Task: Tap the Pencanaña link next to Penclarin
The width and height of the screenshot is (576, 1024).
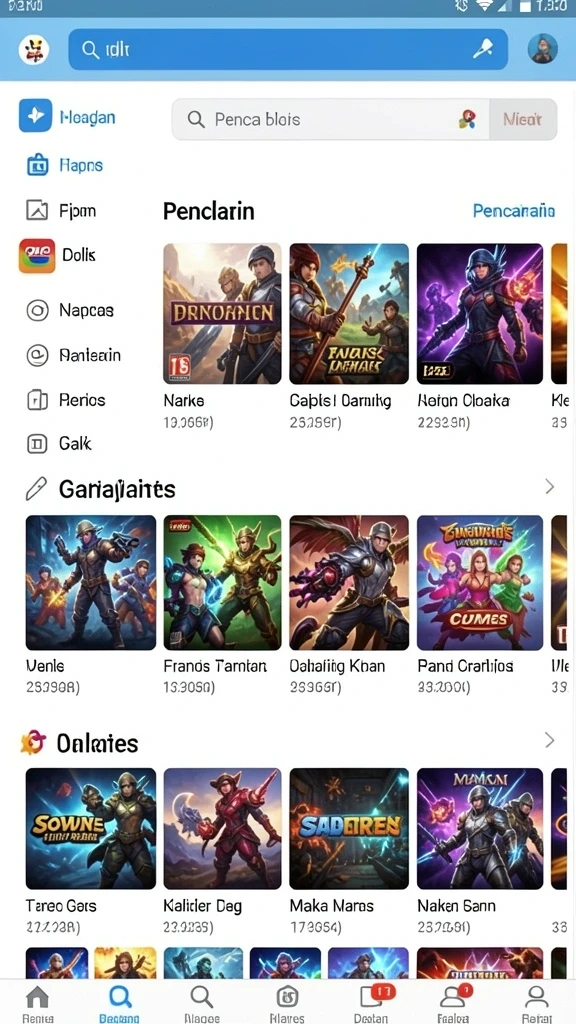Action: 514,211
